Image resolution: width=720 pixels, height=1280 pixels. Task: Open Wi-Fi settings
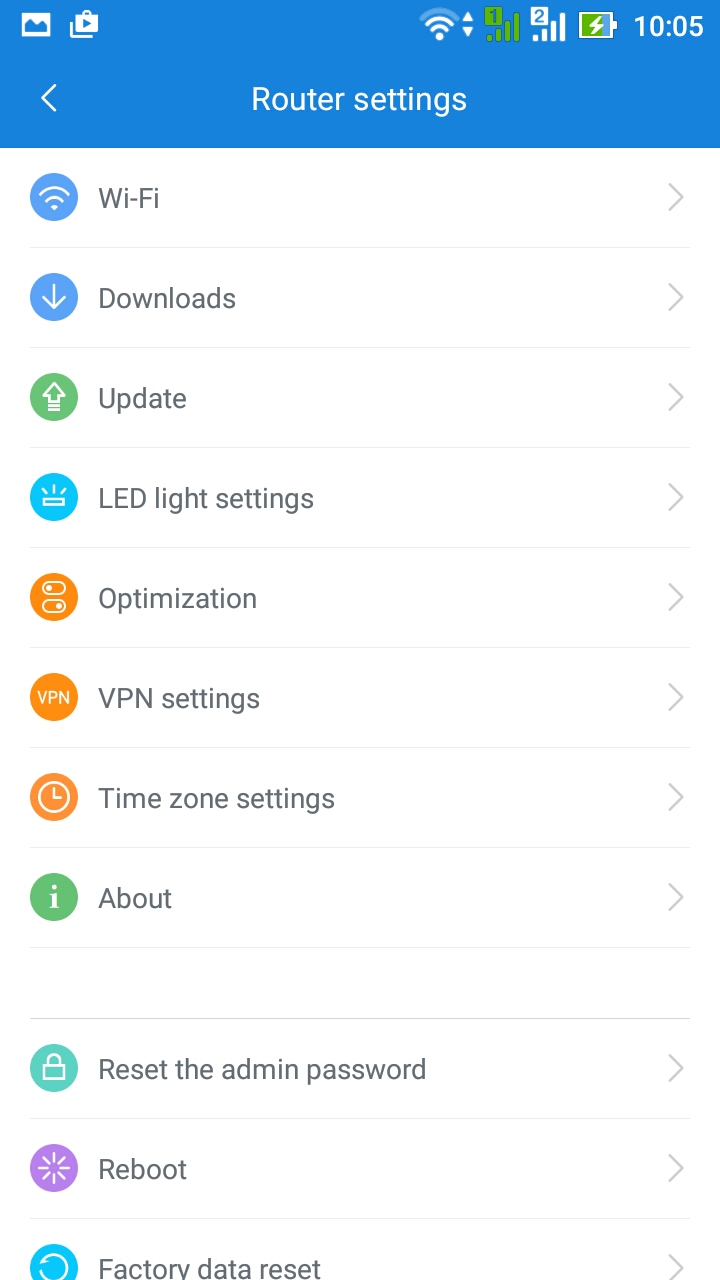pyautogui.click(x=360, y=198)
